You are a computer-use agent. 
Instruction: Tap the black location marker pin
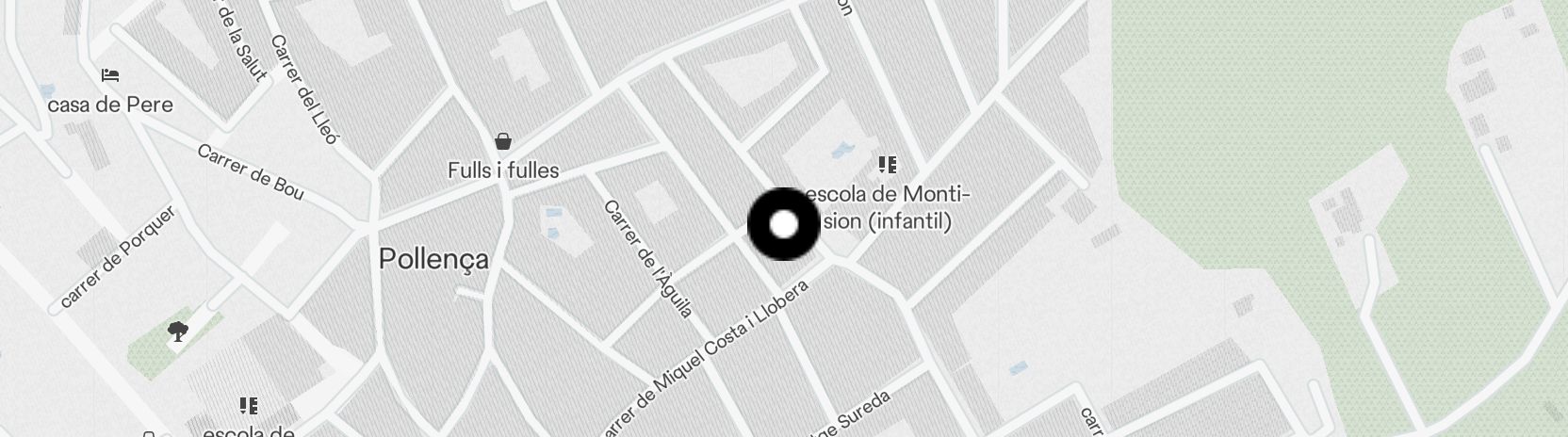pyautogui.click(x=783, y=224)
